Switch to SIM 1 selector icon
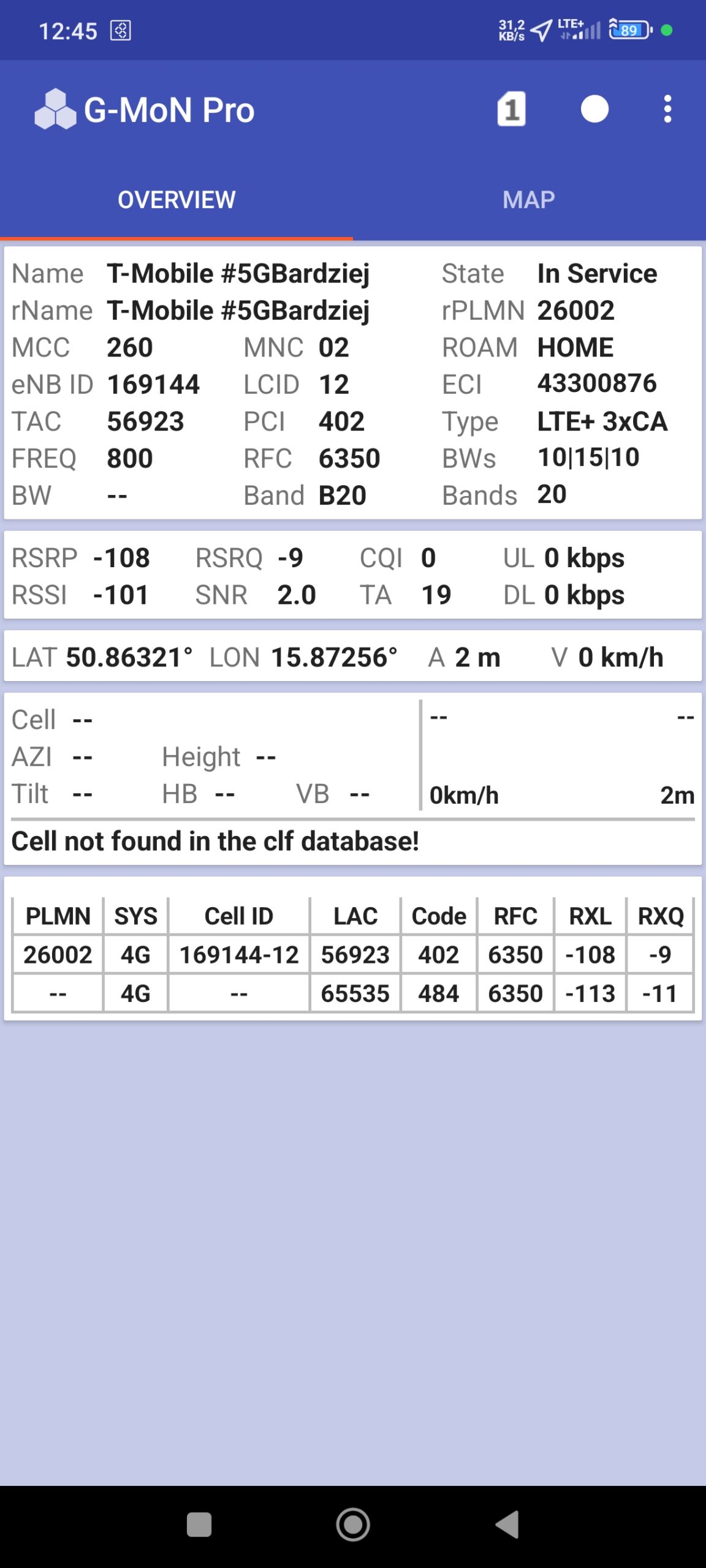This screenshot has height=1568, width=706. (511, 110)
